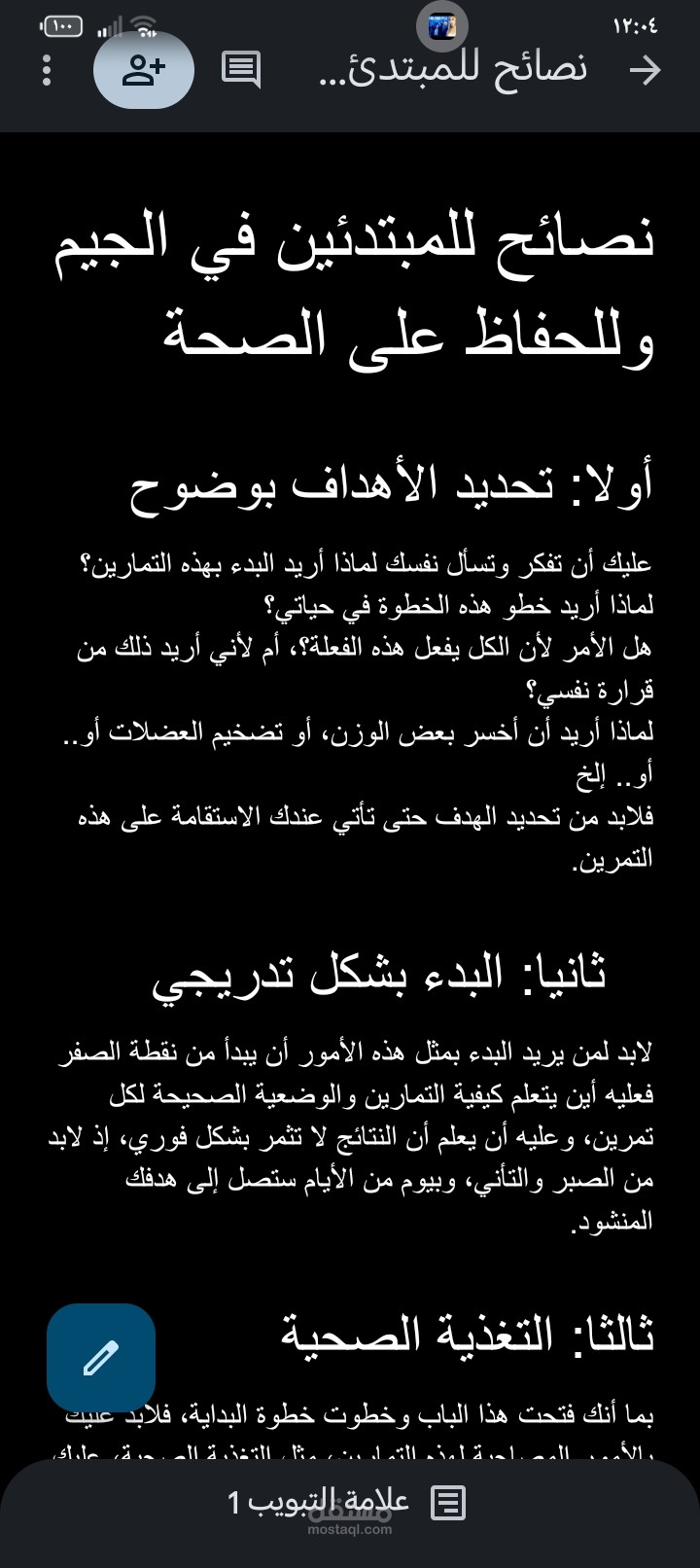Go back using the top arrow
Image resolution: width=700 pixels, height=1568 pixels.
(x=645, y=70)
